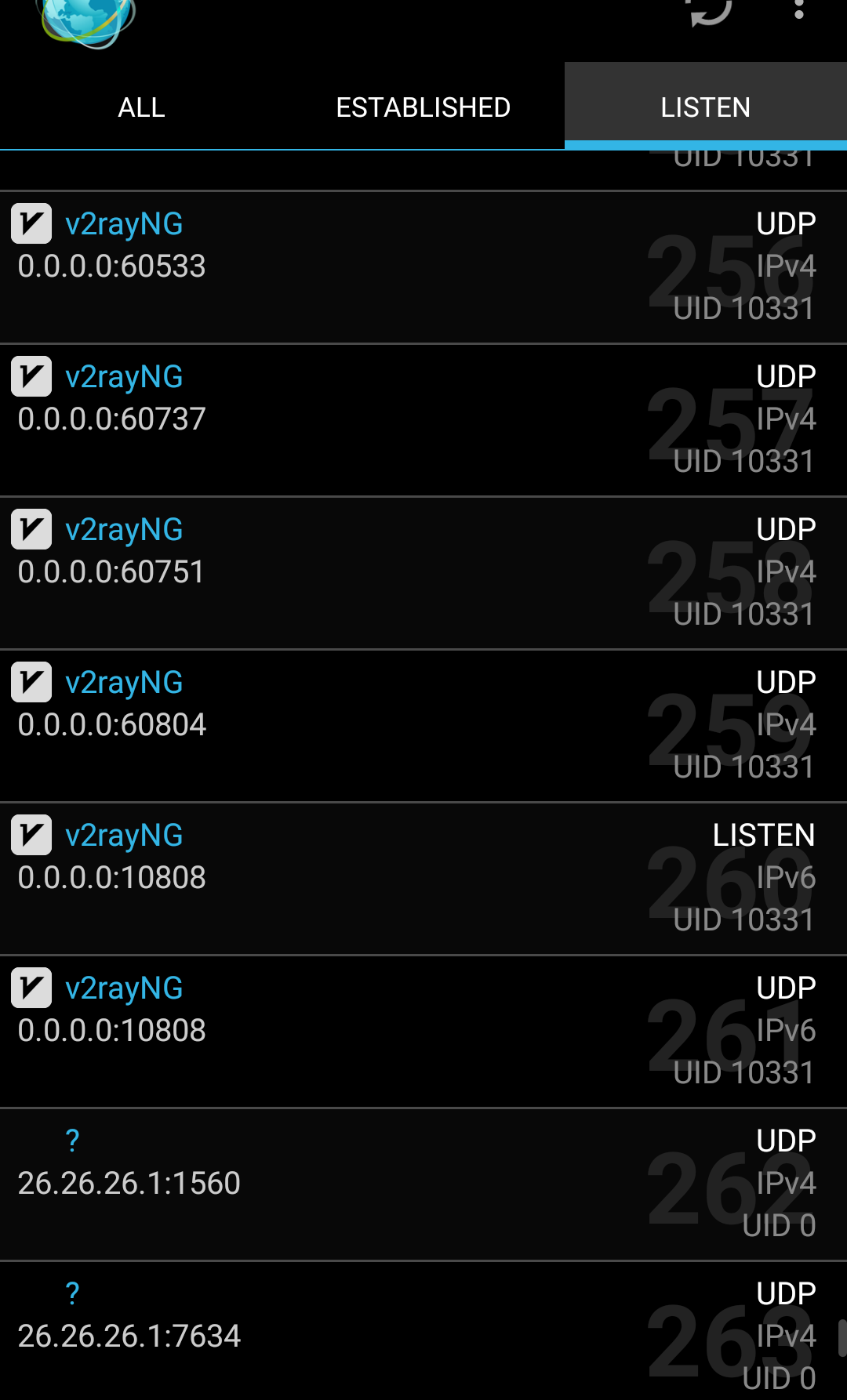The height and width of the screenshot is (1400, 847).
Task: Open v2rayNG LISTEN entry numbered 260
Action: click(x=423, y=878)
